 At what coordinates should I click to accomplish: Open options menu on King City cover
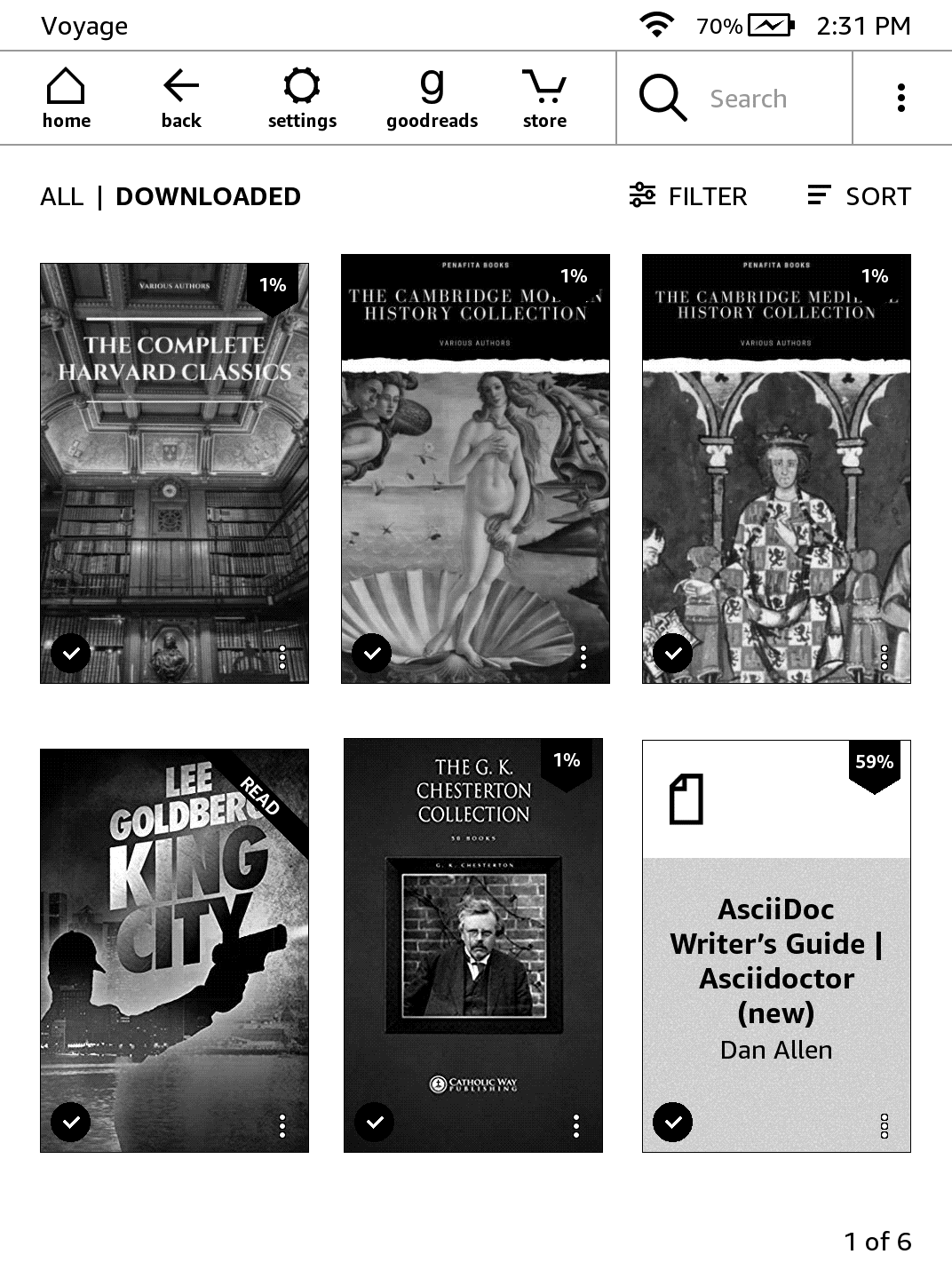tap(282, 1126)
